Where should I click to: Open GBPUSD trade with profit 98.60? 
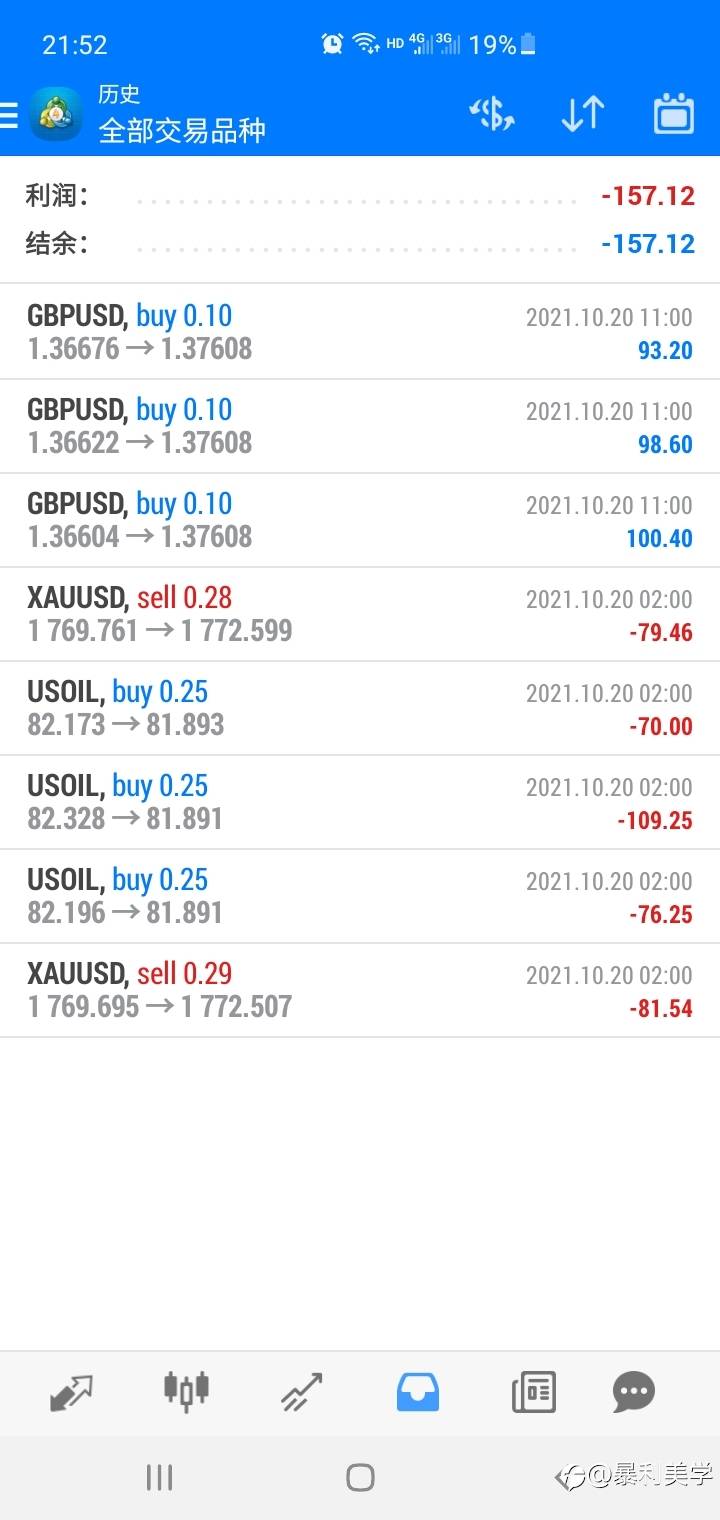[x=360, y=426]
